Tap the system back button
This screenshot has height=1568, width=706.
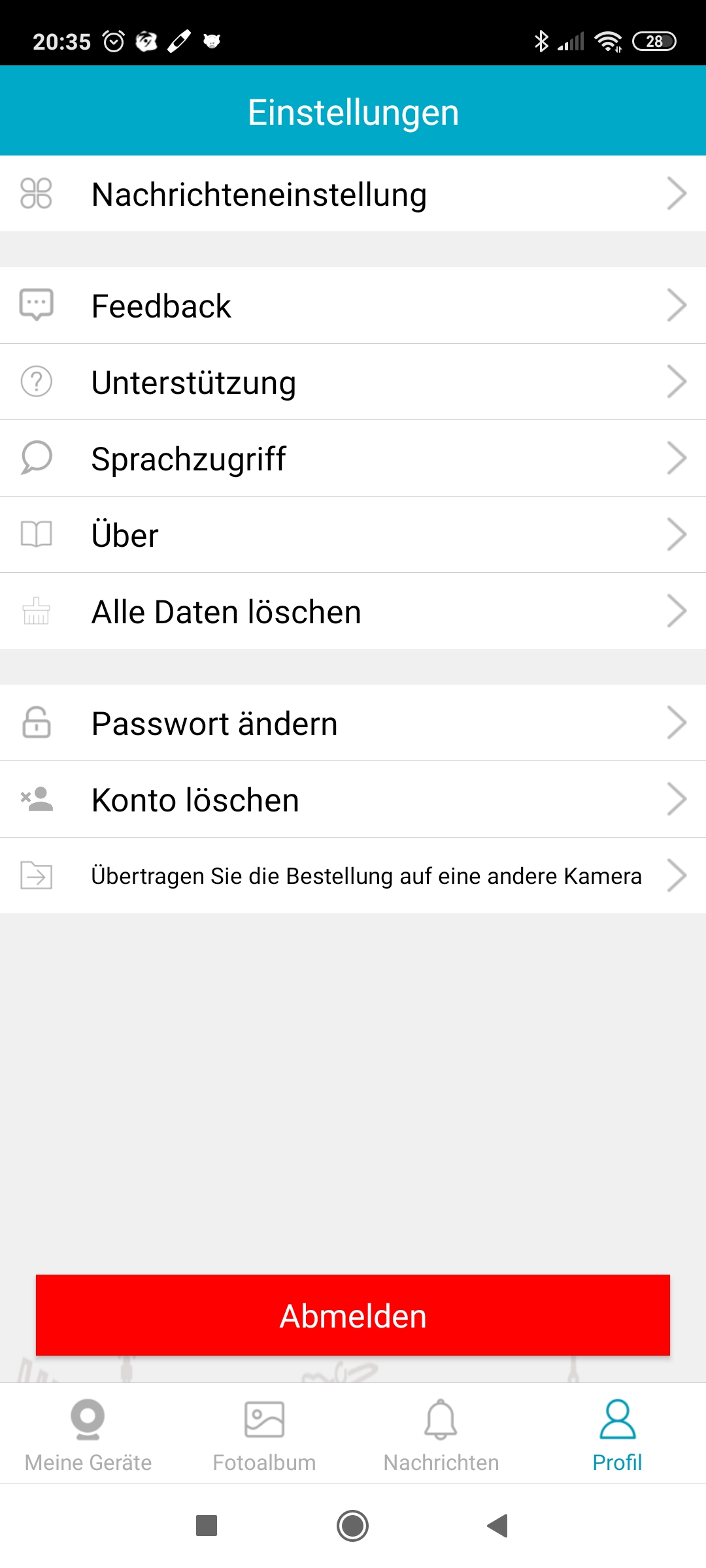[498, 1526]
